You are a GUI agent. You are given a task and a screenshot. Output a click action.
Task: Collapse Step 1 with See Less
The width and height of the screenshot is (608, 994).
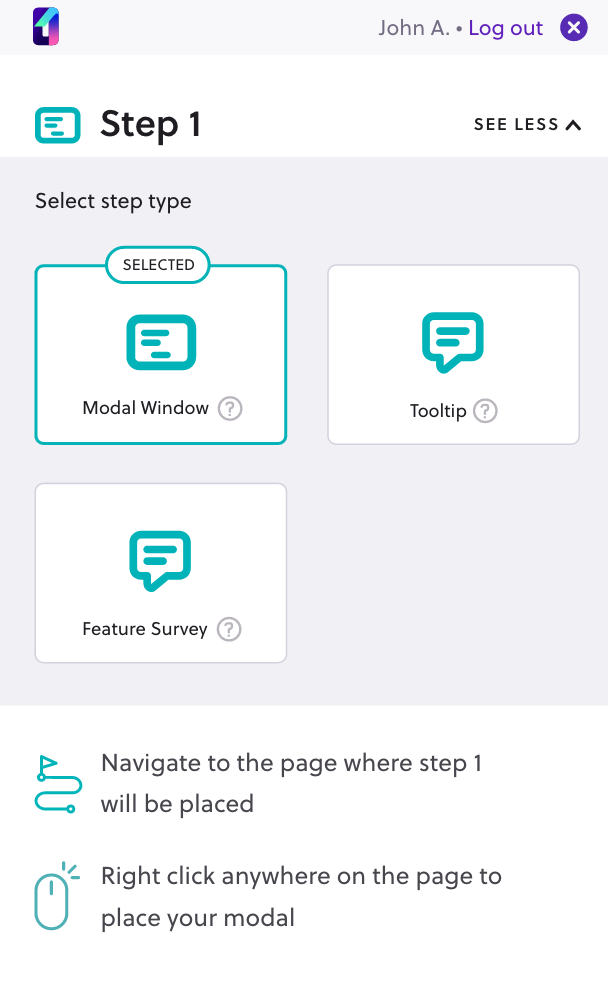coord(527,125)
